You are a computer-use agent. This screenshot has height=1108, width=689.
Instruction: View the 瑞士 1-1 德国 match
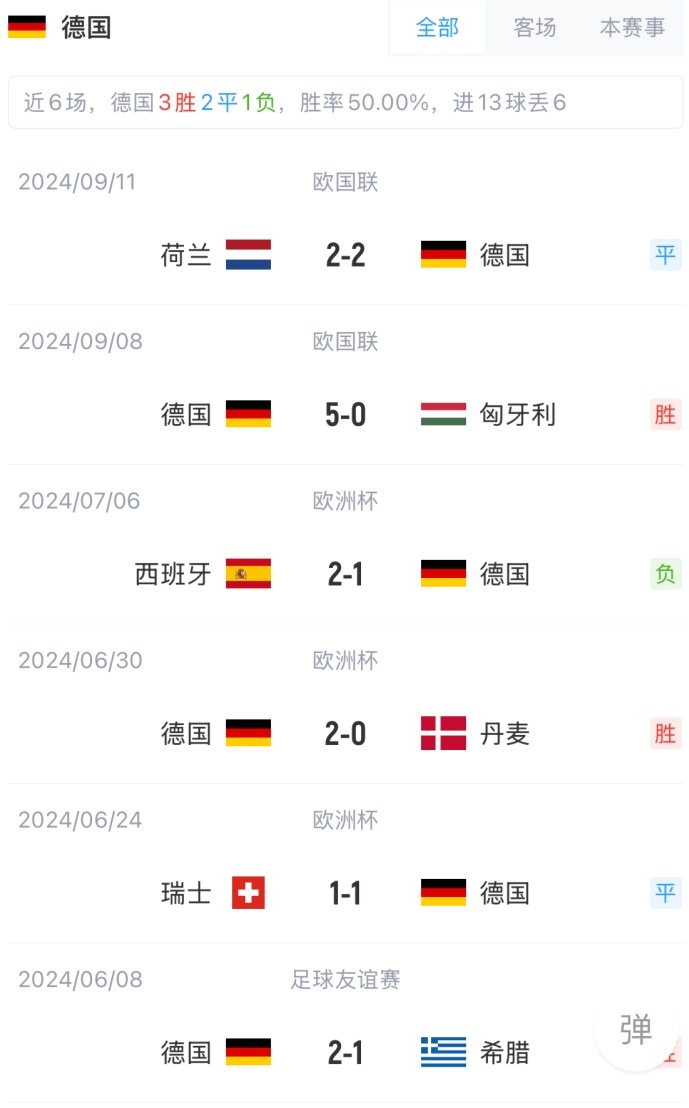coord(345,864)
